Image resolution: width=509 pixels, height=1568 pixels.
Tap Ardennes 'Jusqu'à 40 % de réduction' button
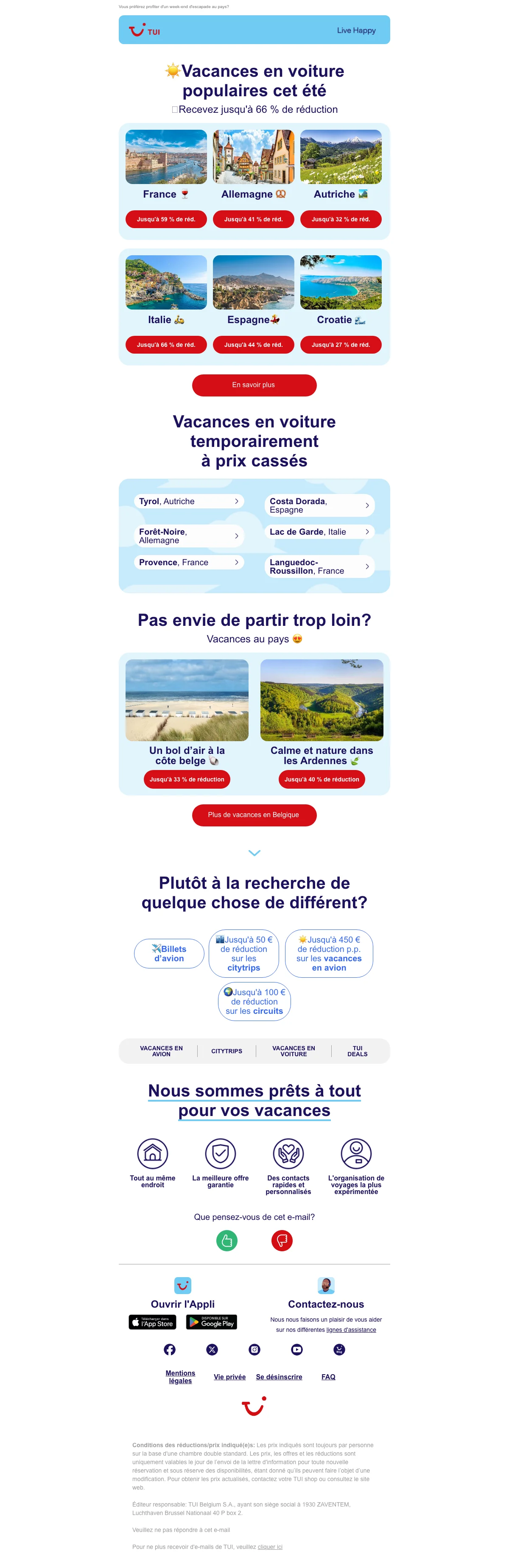322,779
